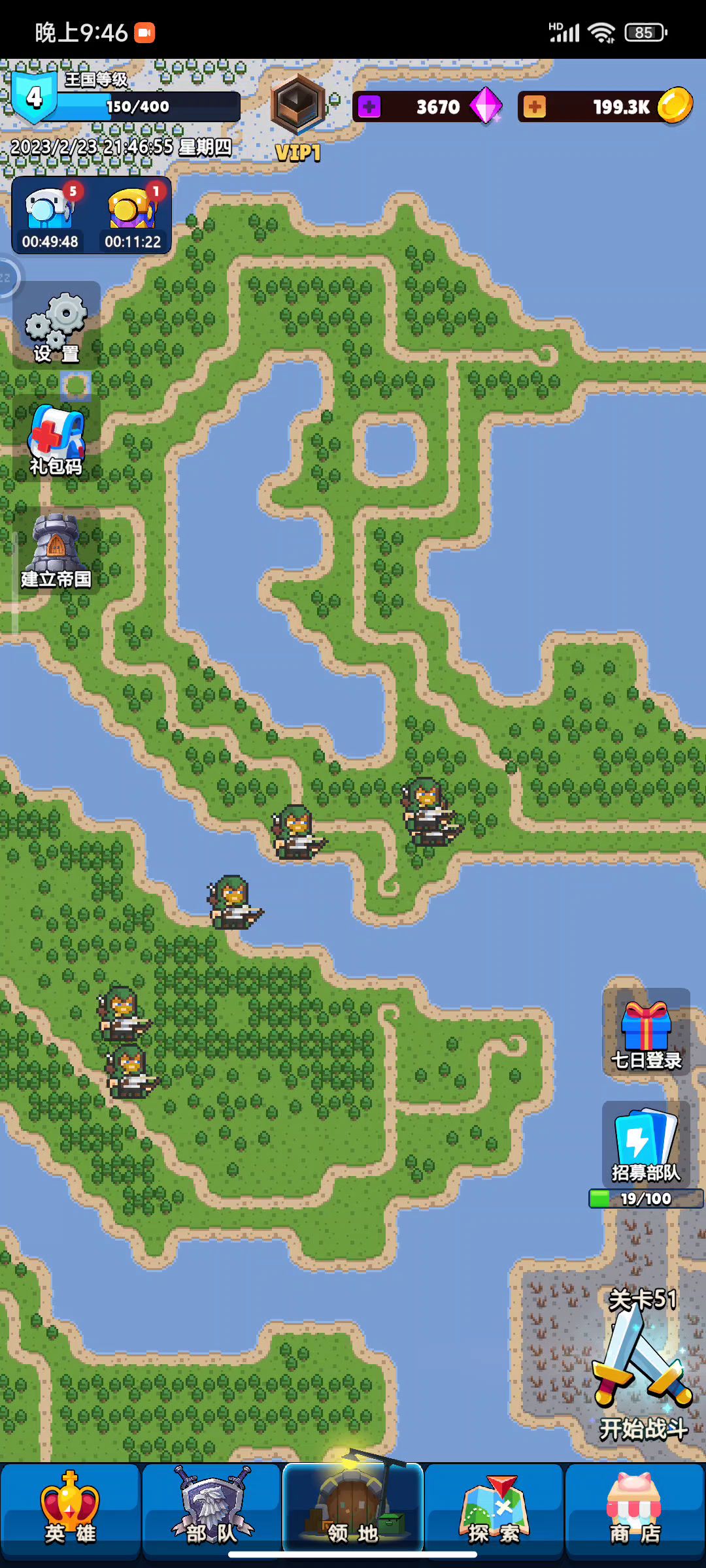Screen dimensions: 706x1568
Task: Open 建立帝国 castle option
Action: coord(56,551)
